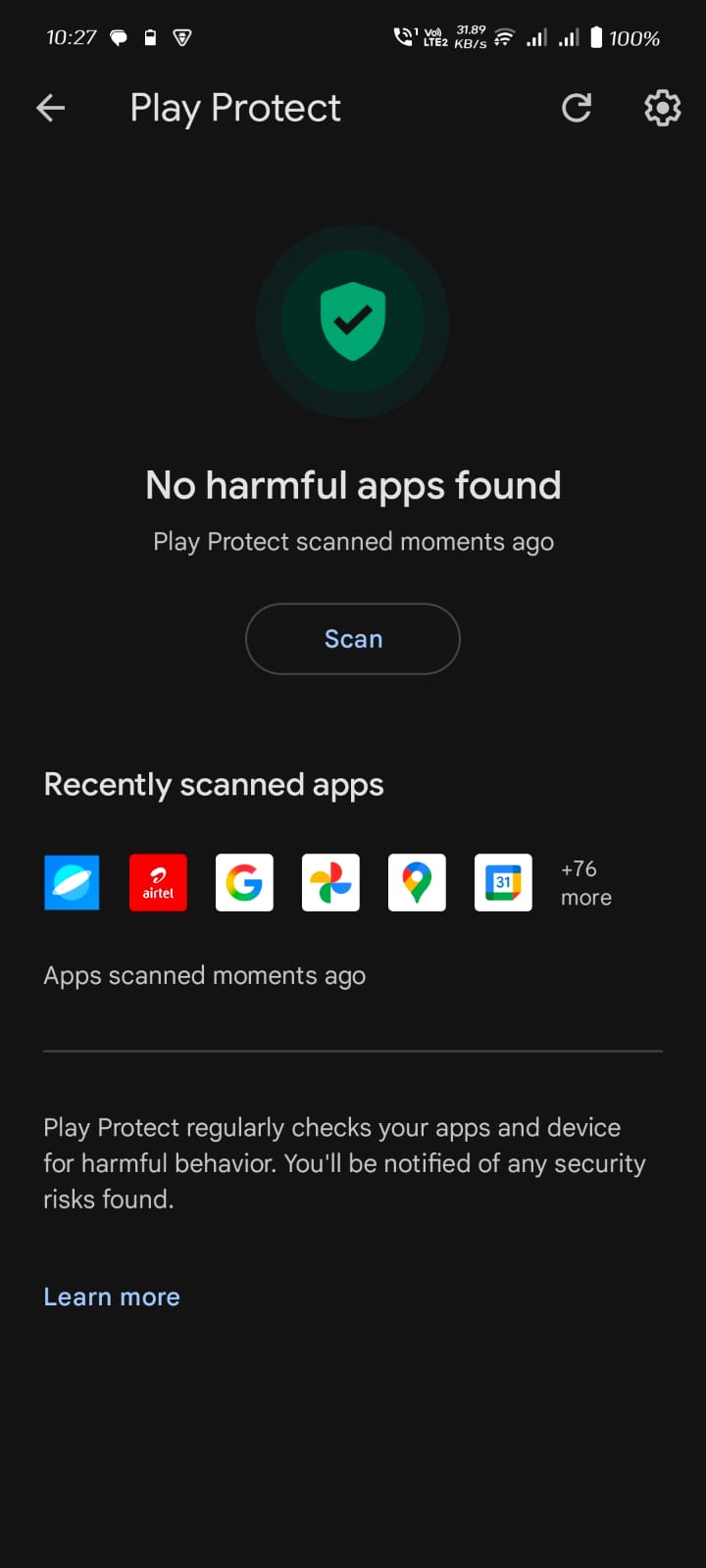706x1568 pixels.
Task: Start a new Scan
Action: [353, 639]
